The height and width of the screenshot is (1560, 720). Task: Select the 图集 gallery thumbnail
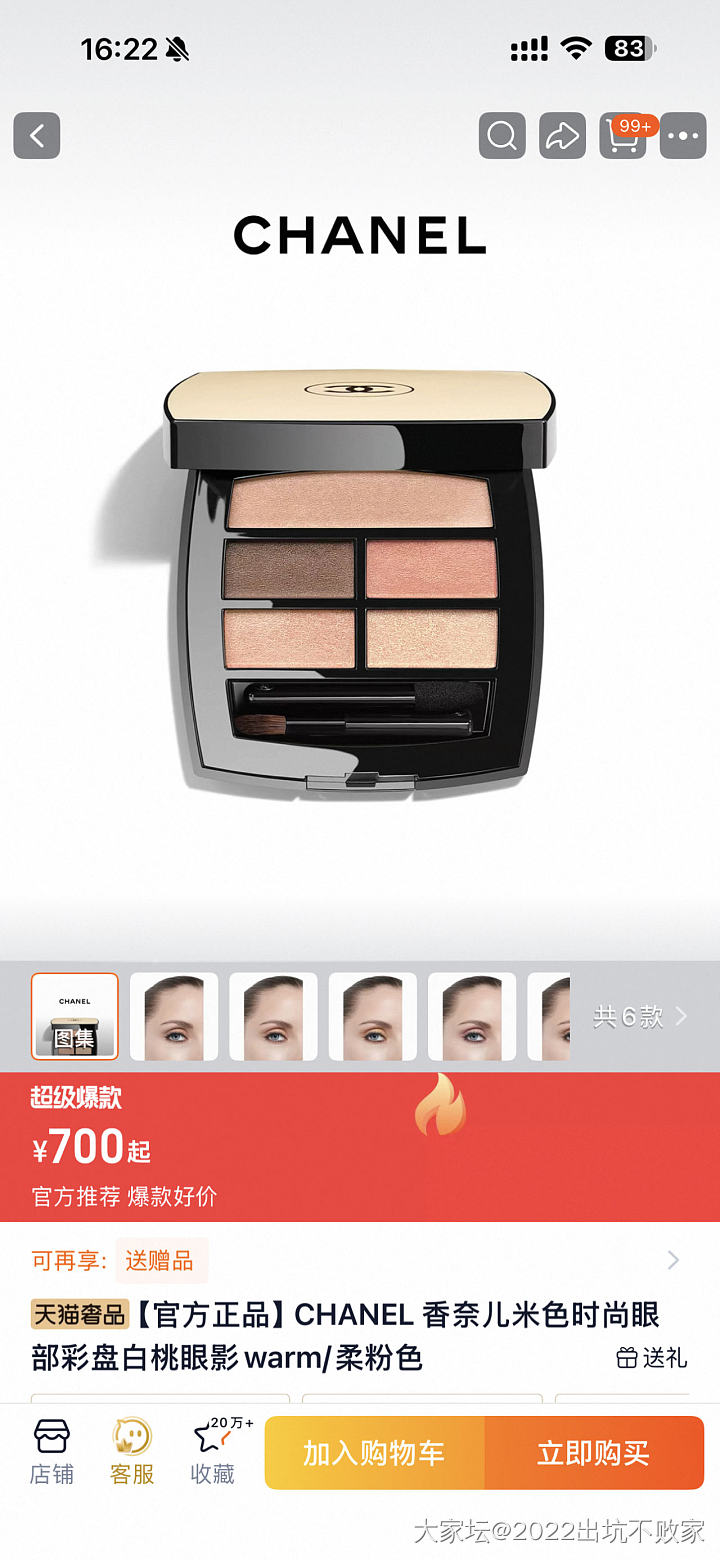tap(75, 1016)
